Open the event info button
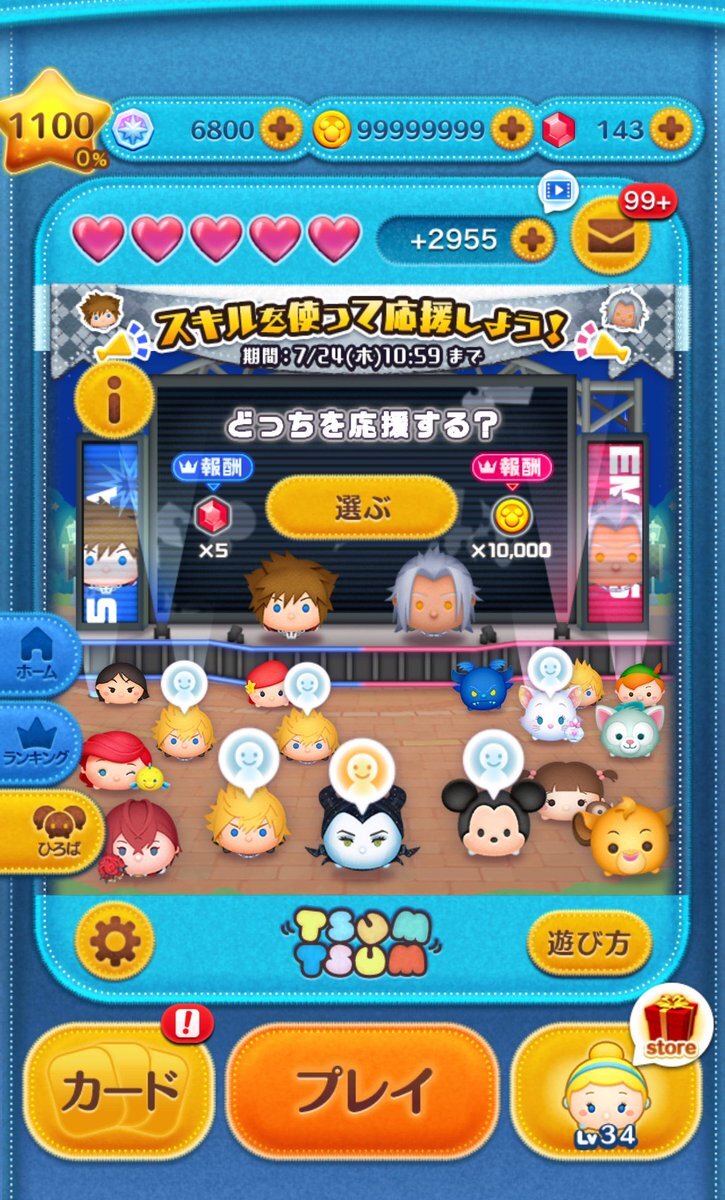The image size is (725, 1200). coord(114,401)
